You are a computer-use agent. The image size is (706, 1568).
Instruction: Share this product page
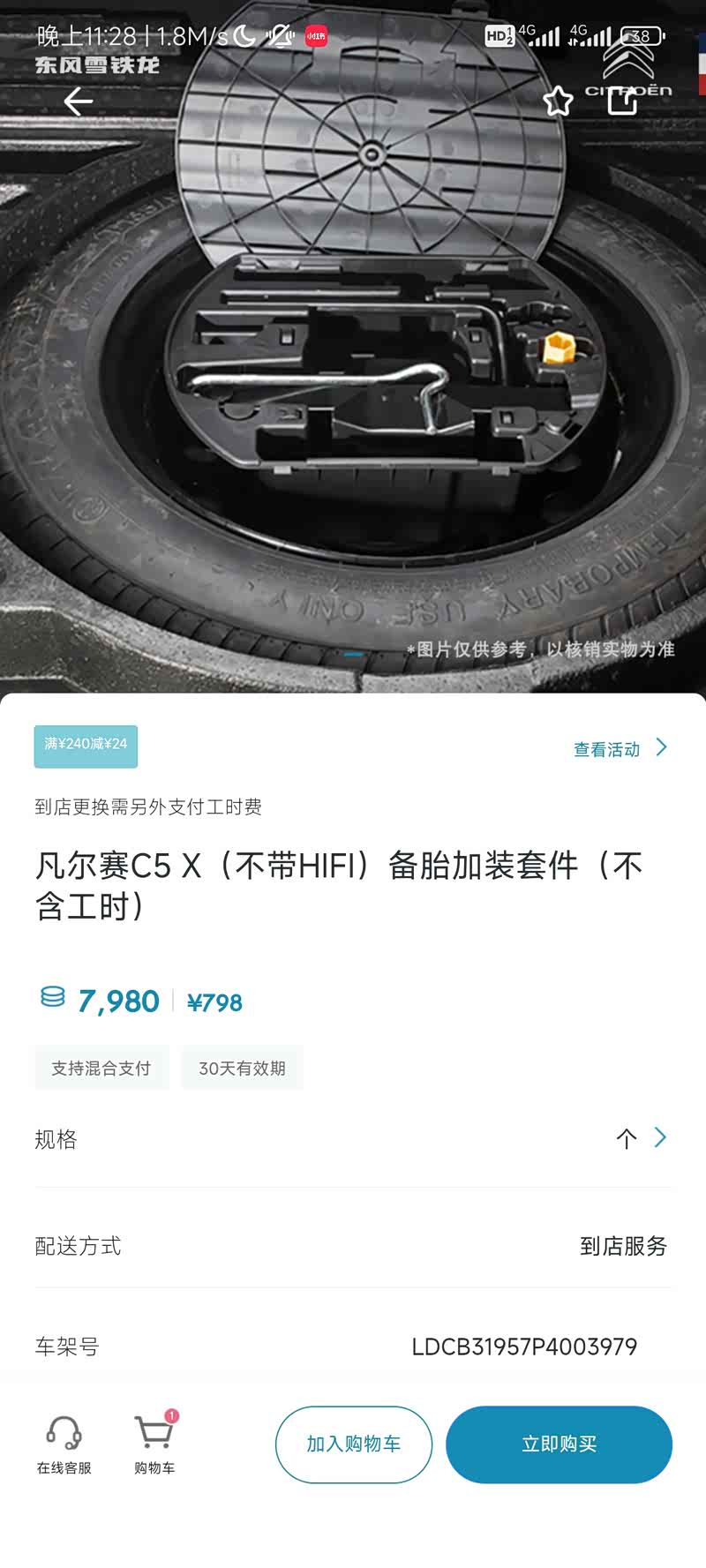[623, 101]
